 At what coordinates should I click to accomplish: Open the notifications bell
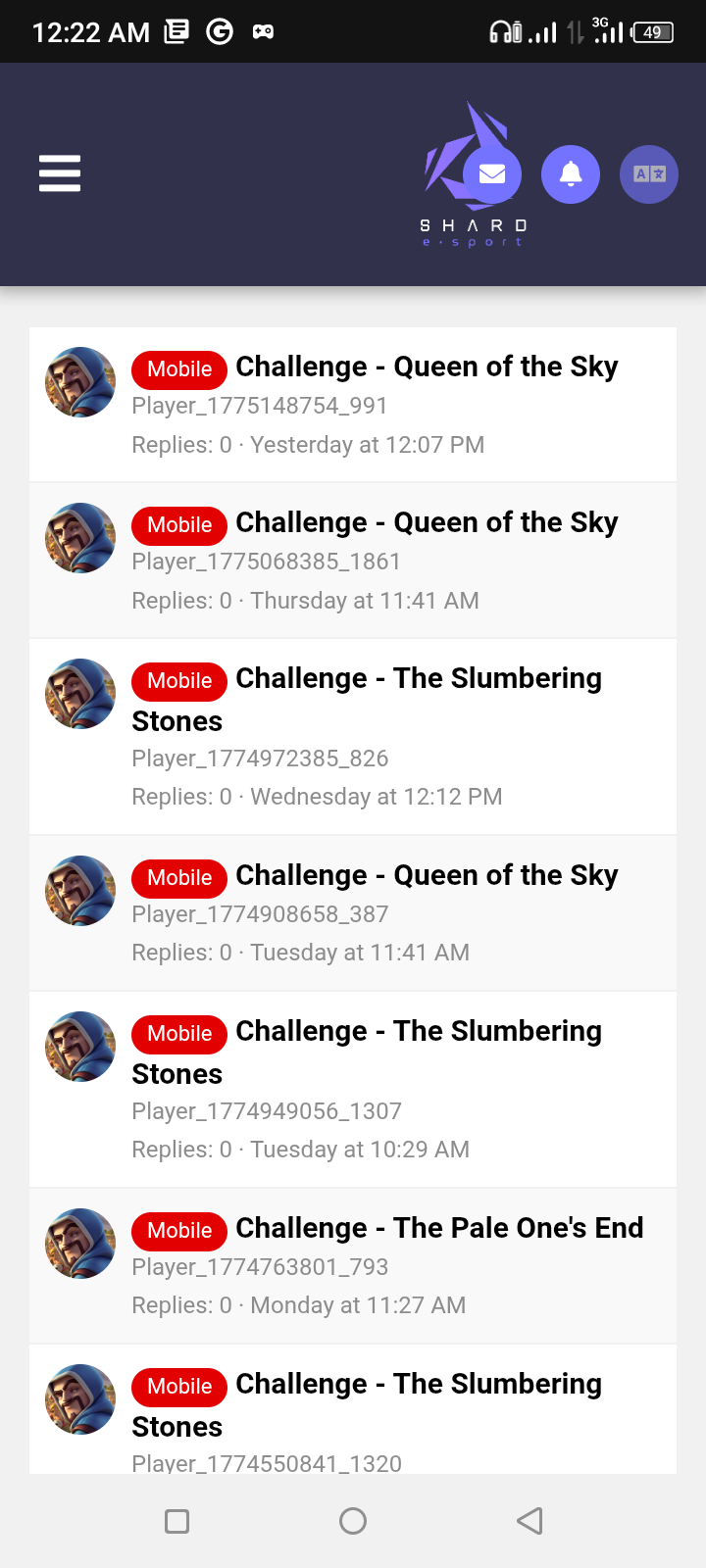[x=571, y=174]
